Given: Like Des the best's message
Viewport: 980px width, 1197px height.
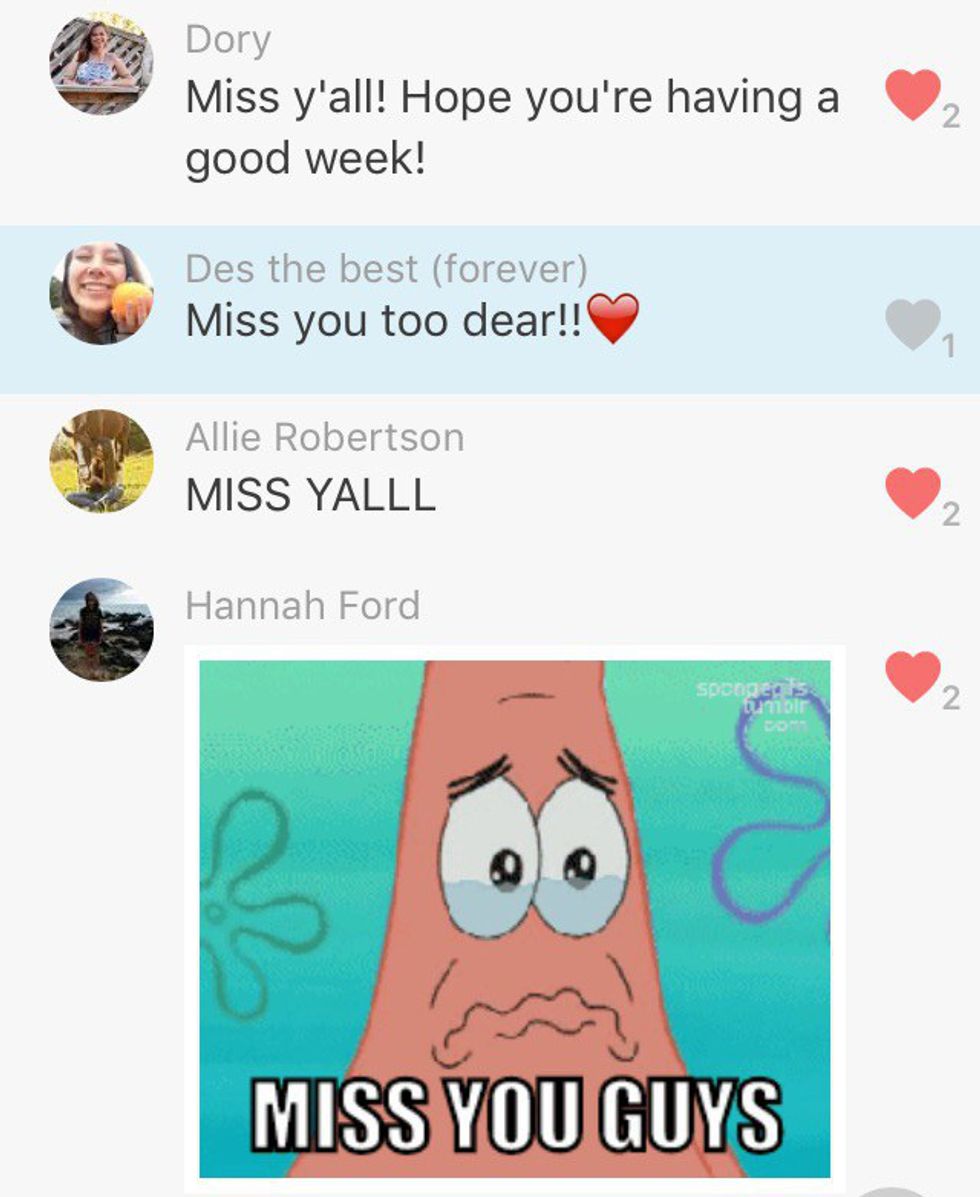Looking at the screenshot, I should [x=913, y=325].
